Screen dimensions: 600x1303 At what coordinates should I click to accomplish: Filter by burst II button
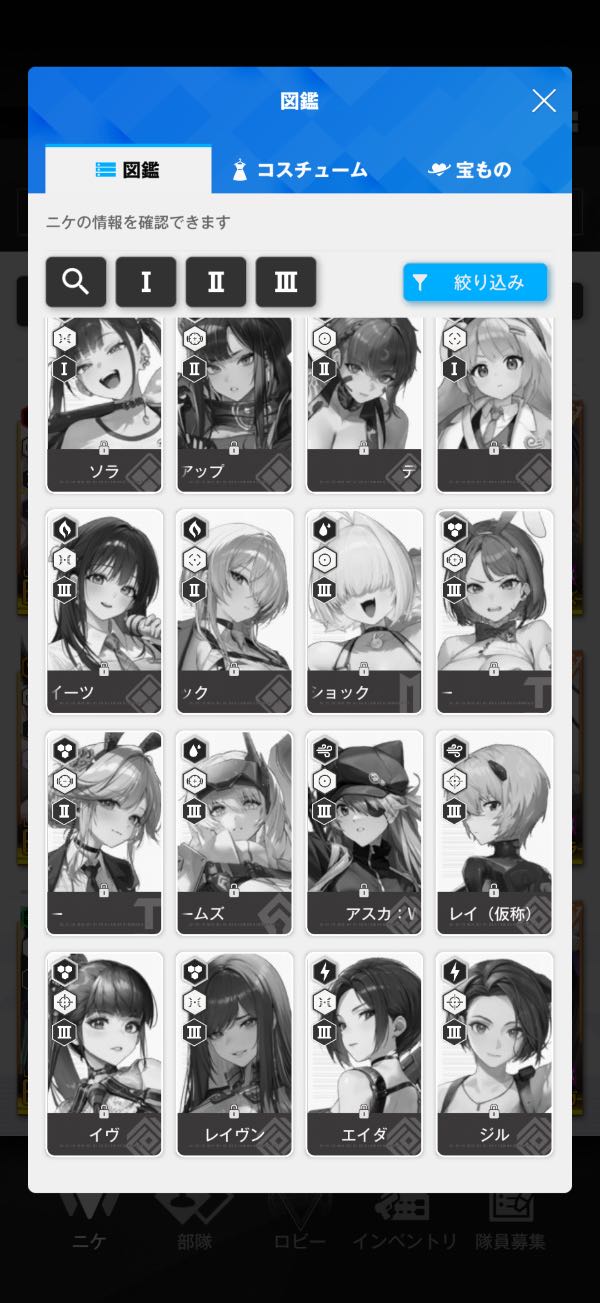click(216, 282)
